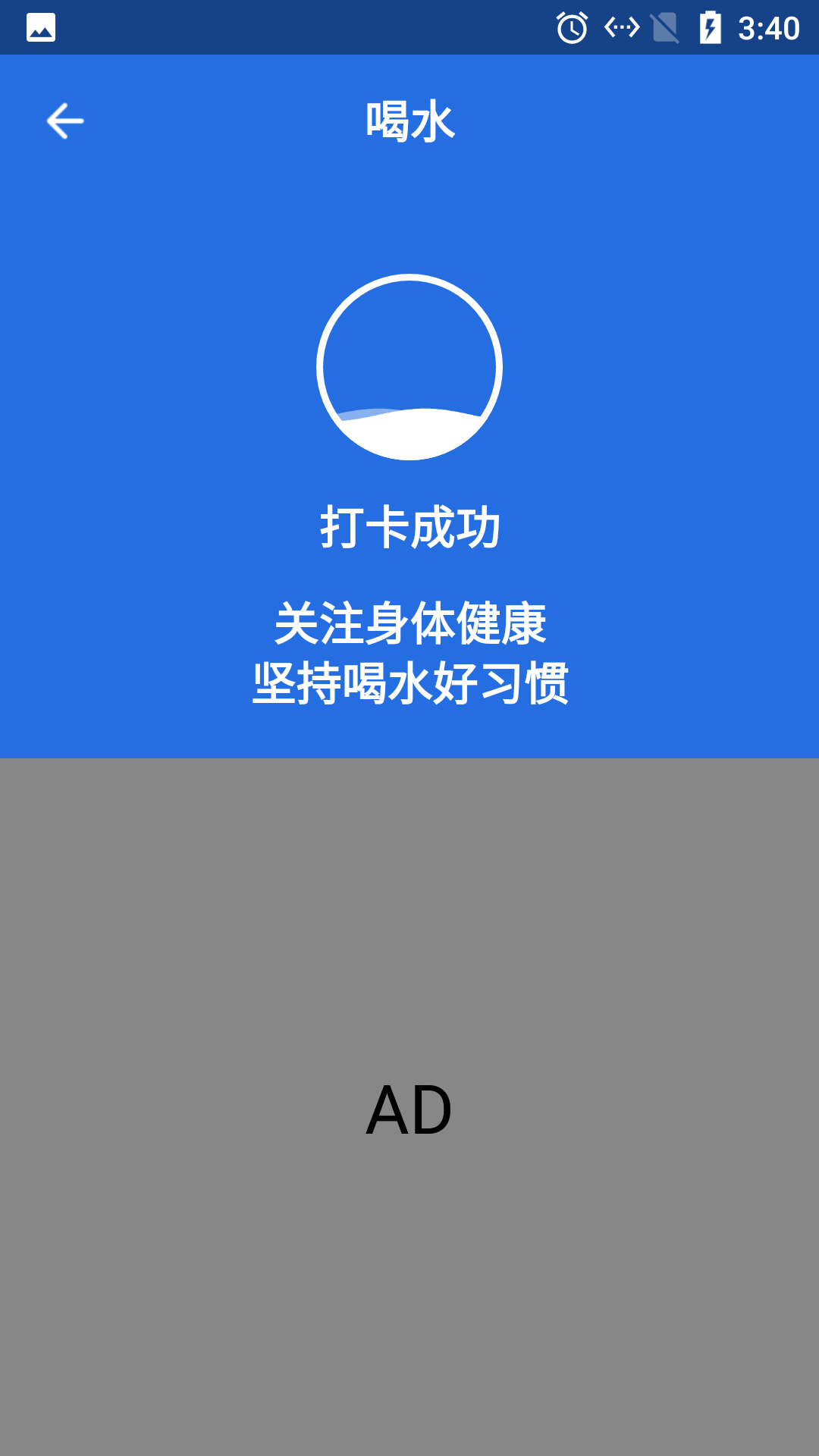This screenshot has height=1456, width=819.
Task: Tap the gallery notification icon in status bar
Action: [x=40, y=27]
